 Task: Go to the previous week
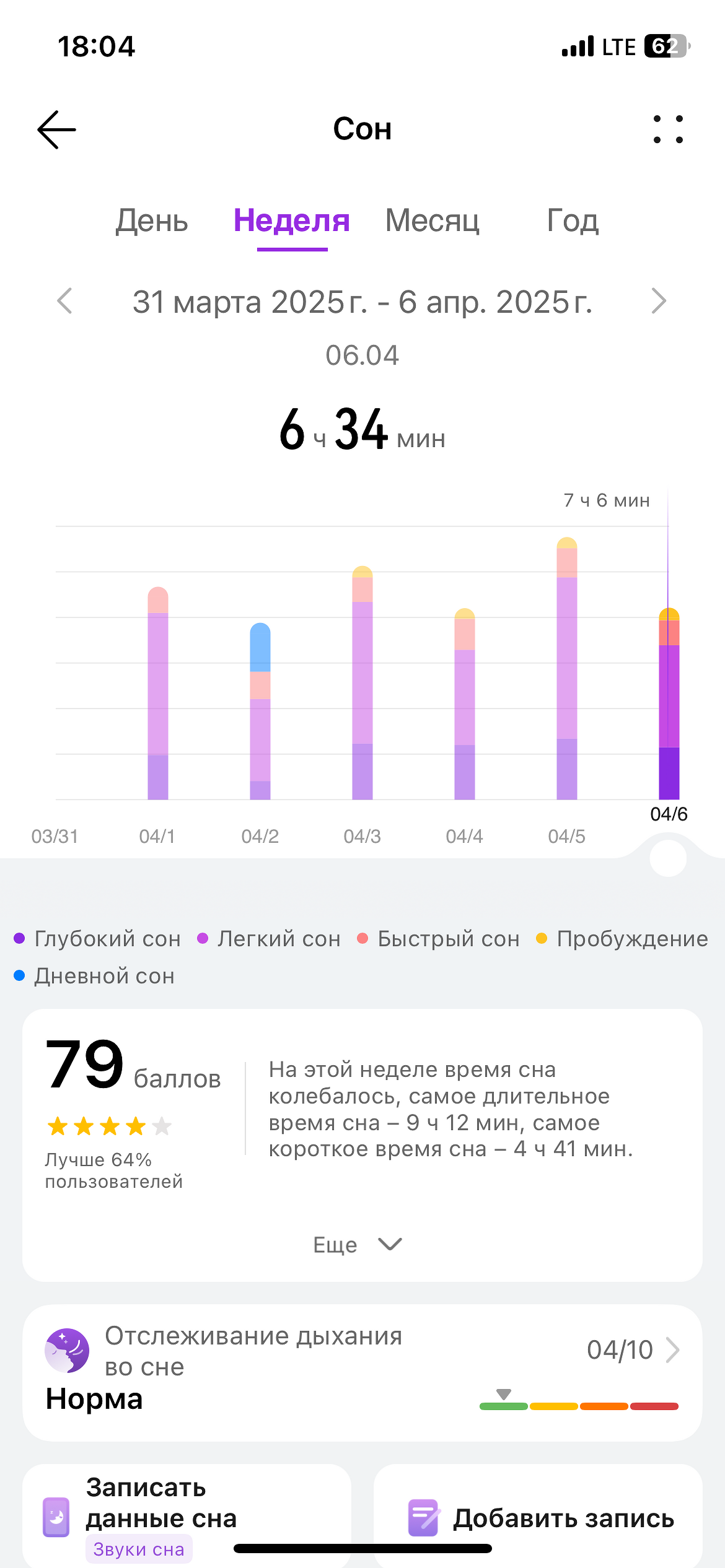click(x=65, y=302)
